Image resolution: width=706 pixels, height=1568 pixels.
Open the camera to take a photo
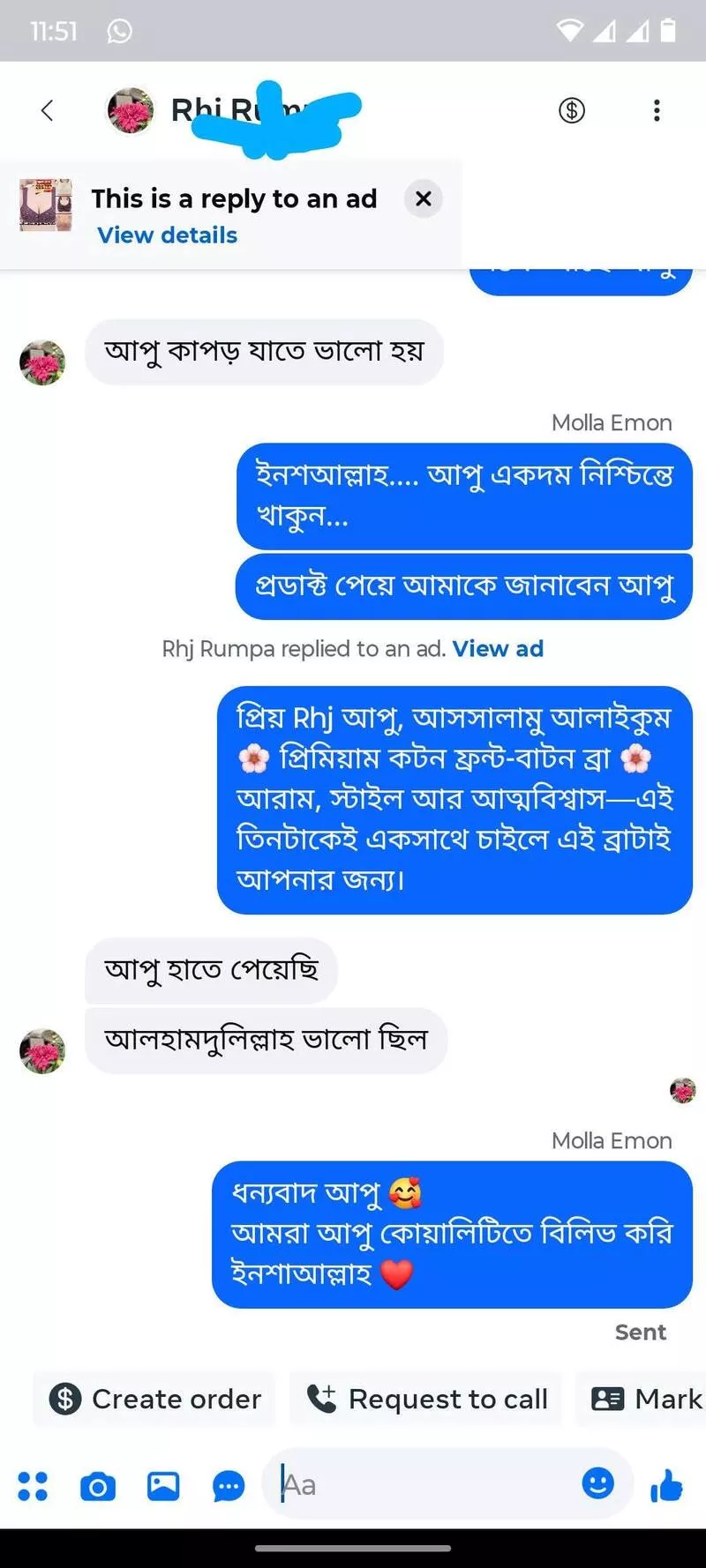(98, 1486)
